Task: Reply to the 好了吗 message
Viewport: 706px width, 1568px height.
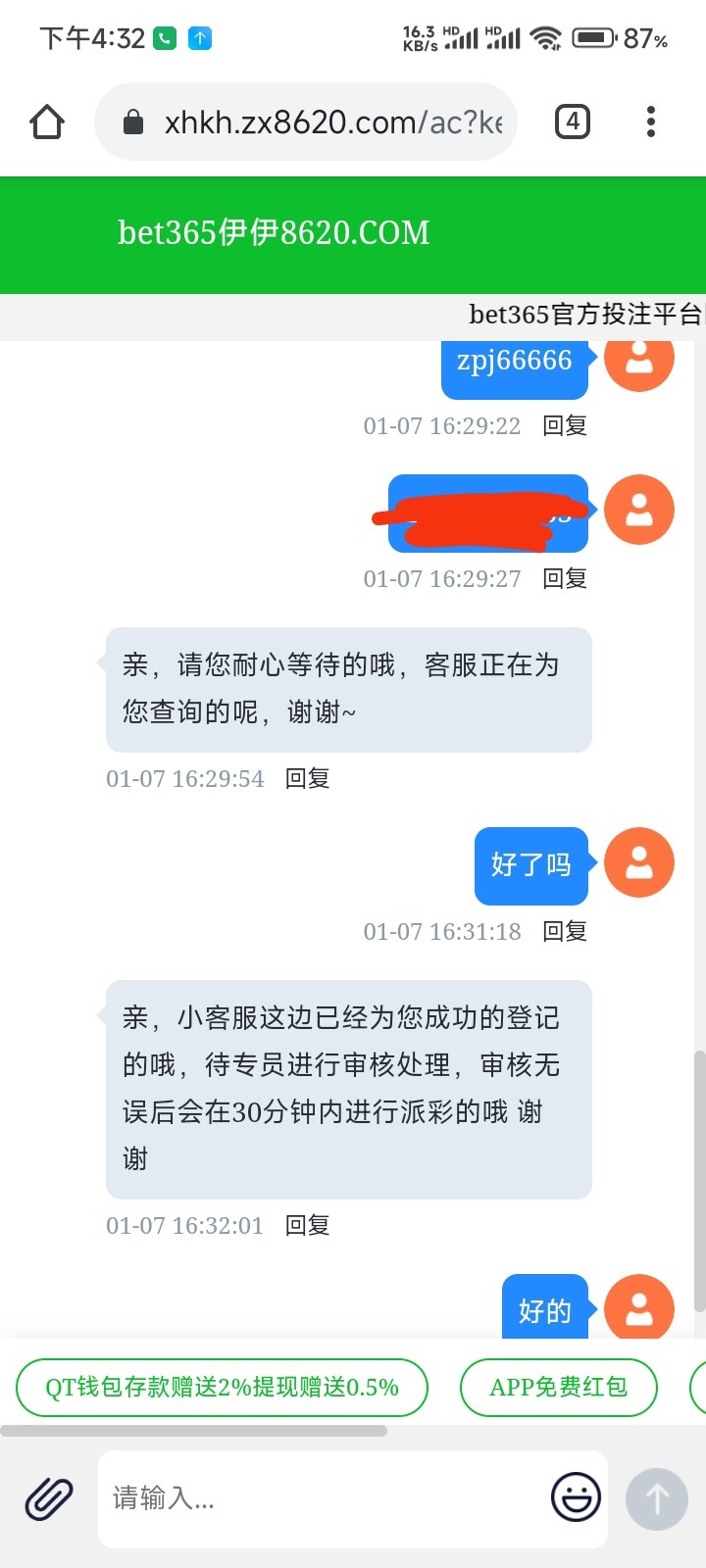Action: tap(565, 931)
